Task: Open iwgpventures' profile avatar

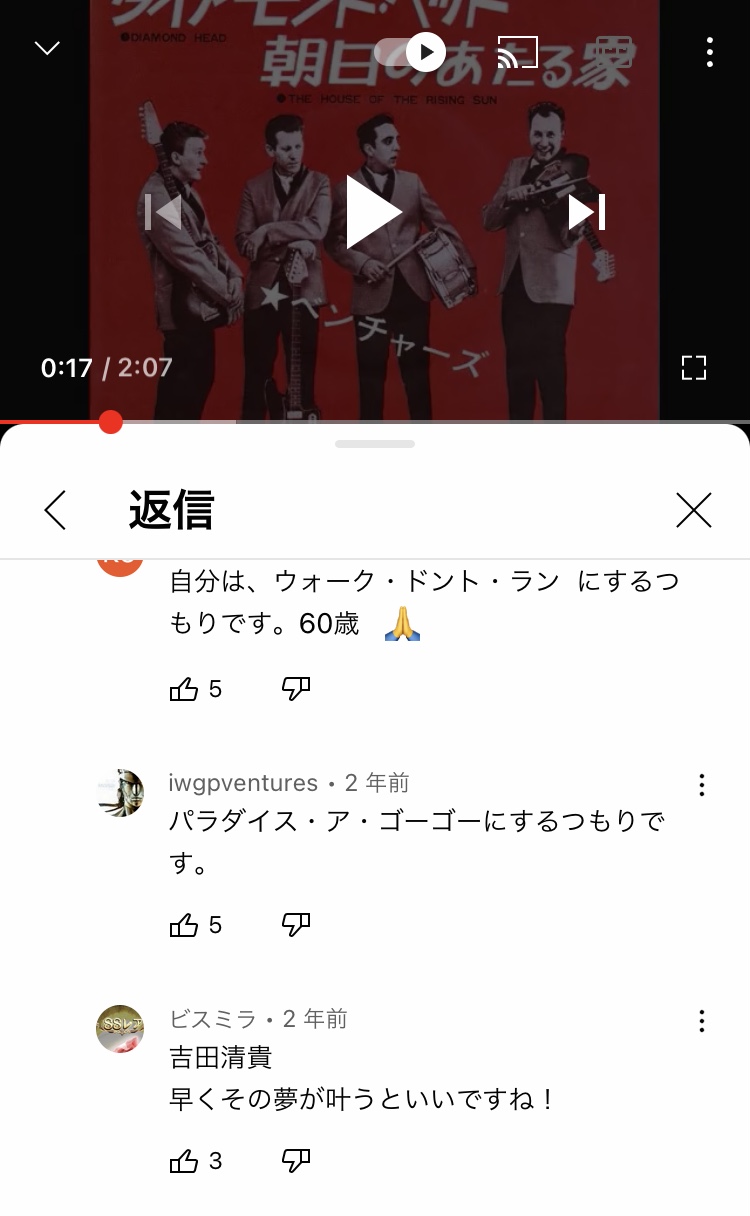Action: click(120, 793)
